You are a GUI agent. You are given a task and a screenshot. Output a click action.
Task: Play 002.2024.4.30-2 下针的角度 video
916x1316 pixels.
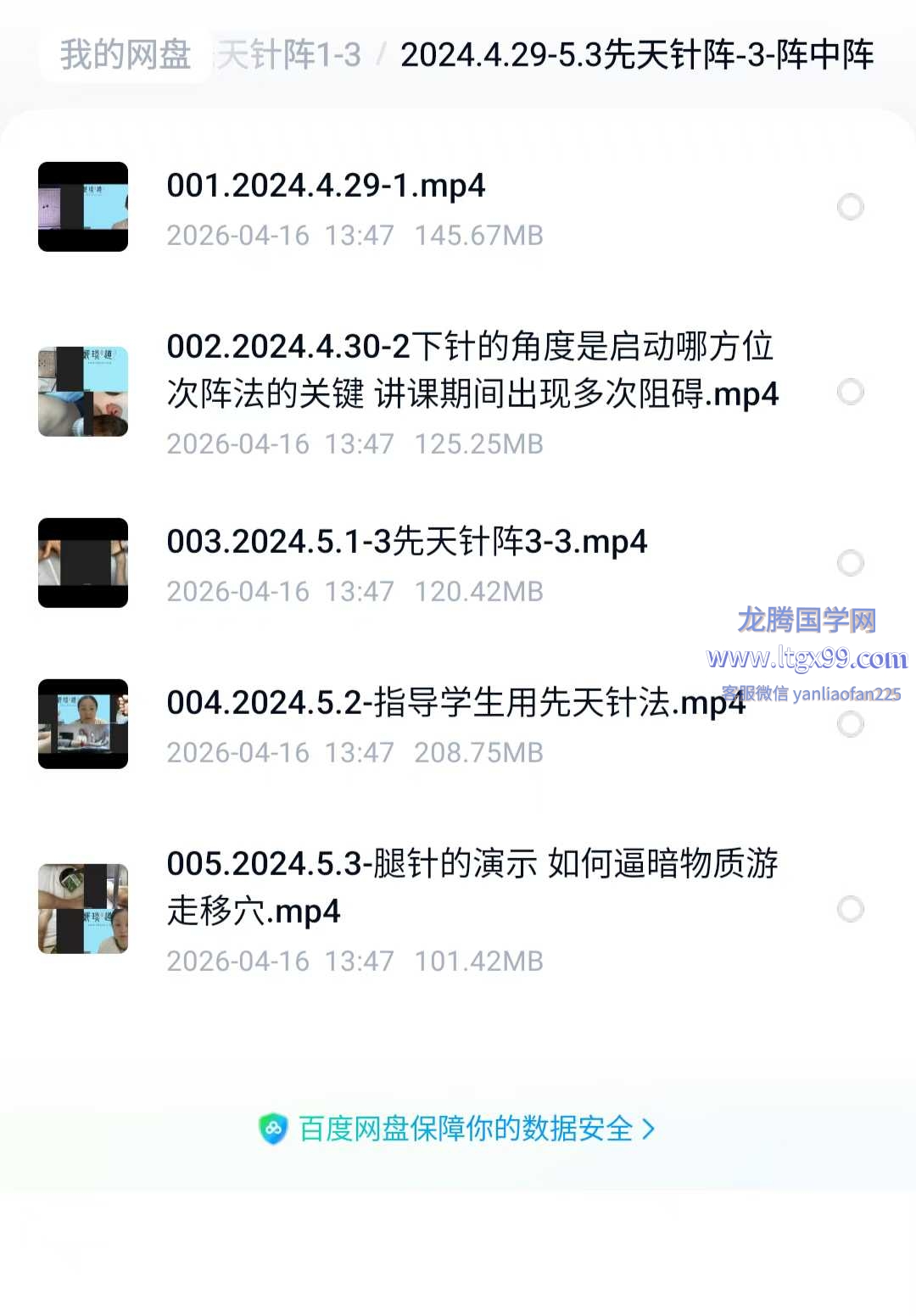[472, 371]
